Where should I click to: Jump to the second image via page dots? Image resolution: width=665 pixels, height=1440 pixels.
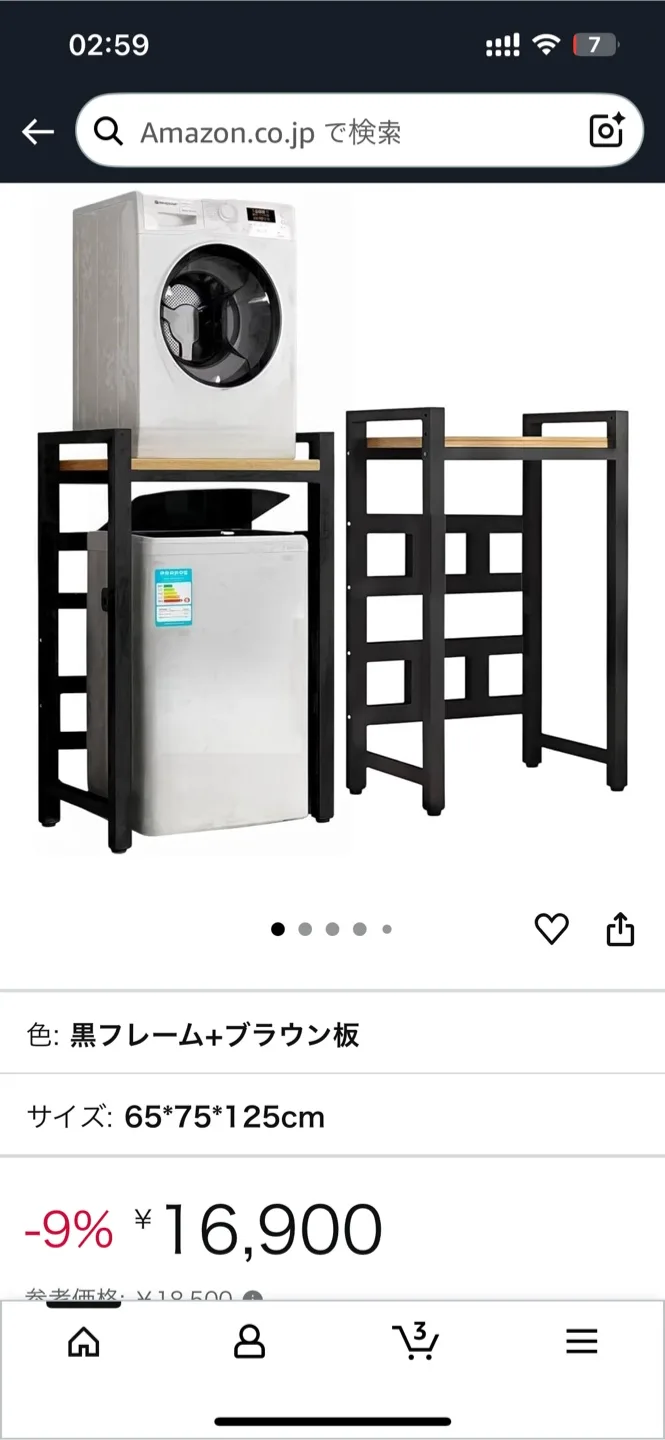305,929
